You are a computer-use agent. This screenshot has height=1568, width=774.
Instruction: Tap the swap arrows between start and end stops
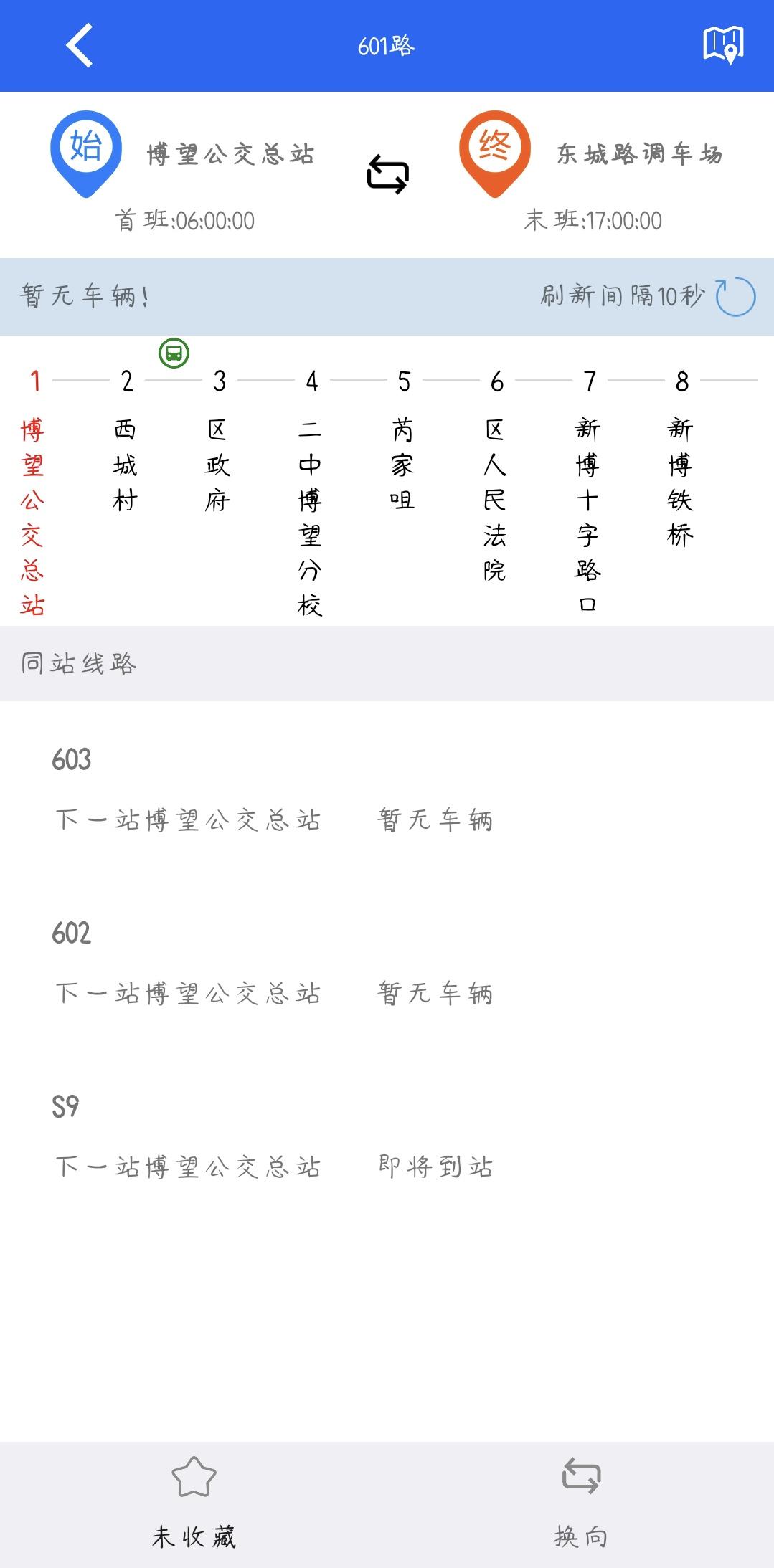pos(387,174)
